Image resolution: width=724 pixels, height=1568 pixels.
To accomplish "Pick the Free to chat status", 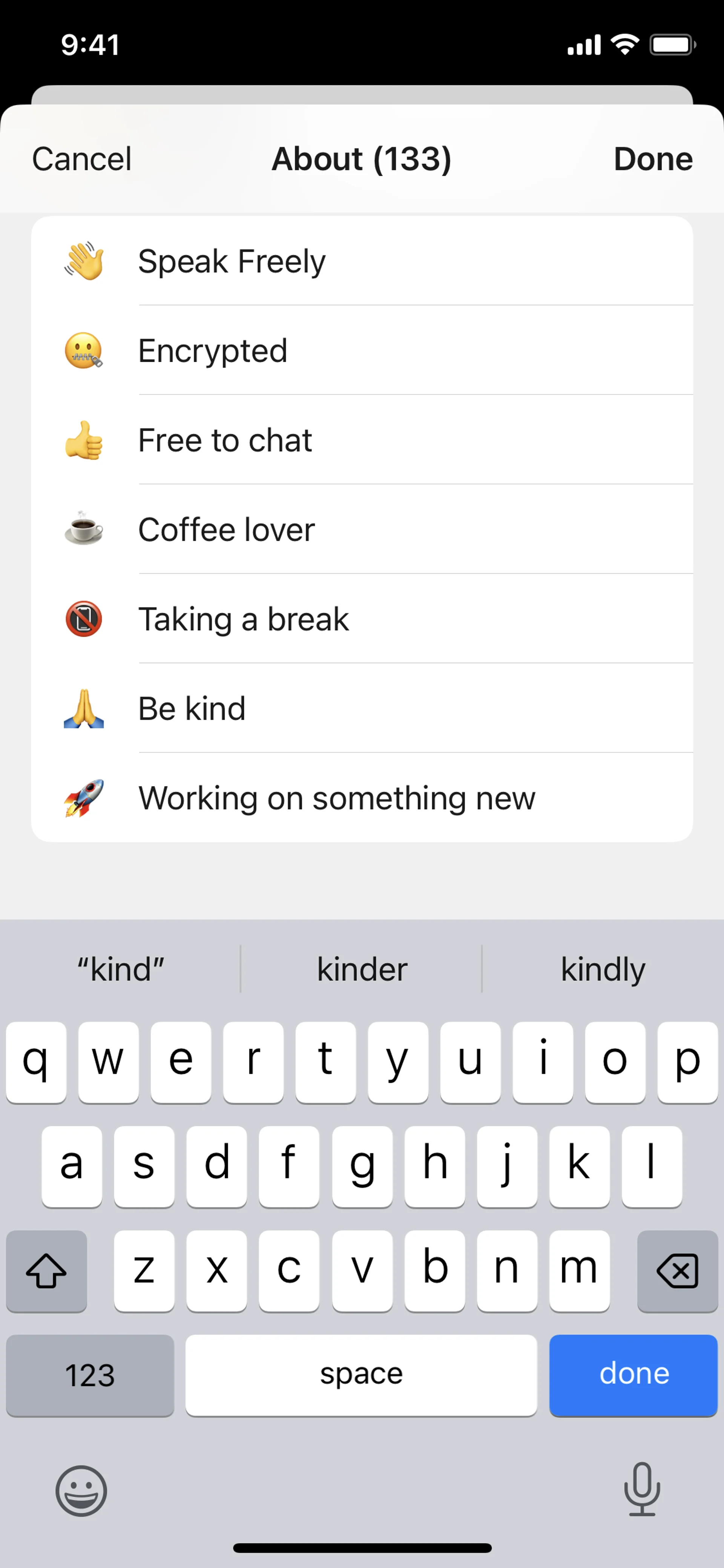I will [x=361, y=440].
